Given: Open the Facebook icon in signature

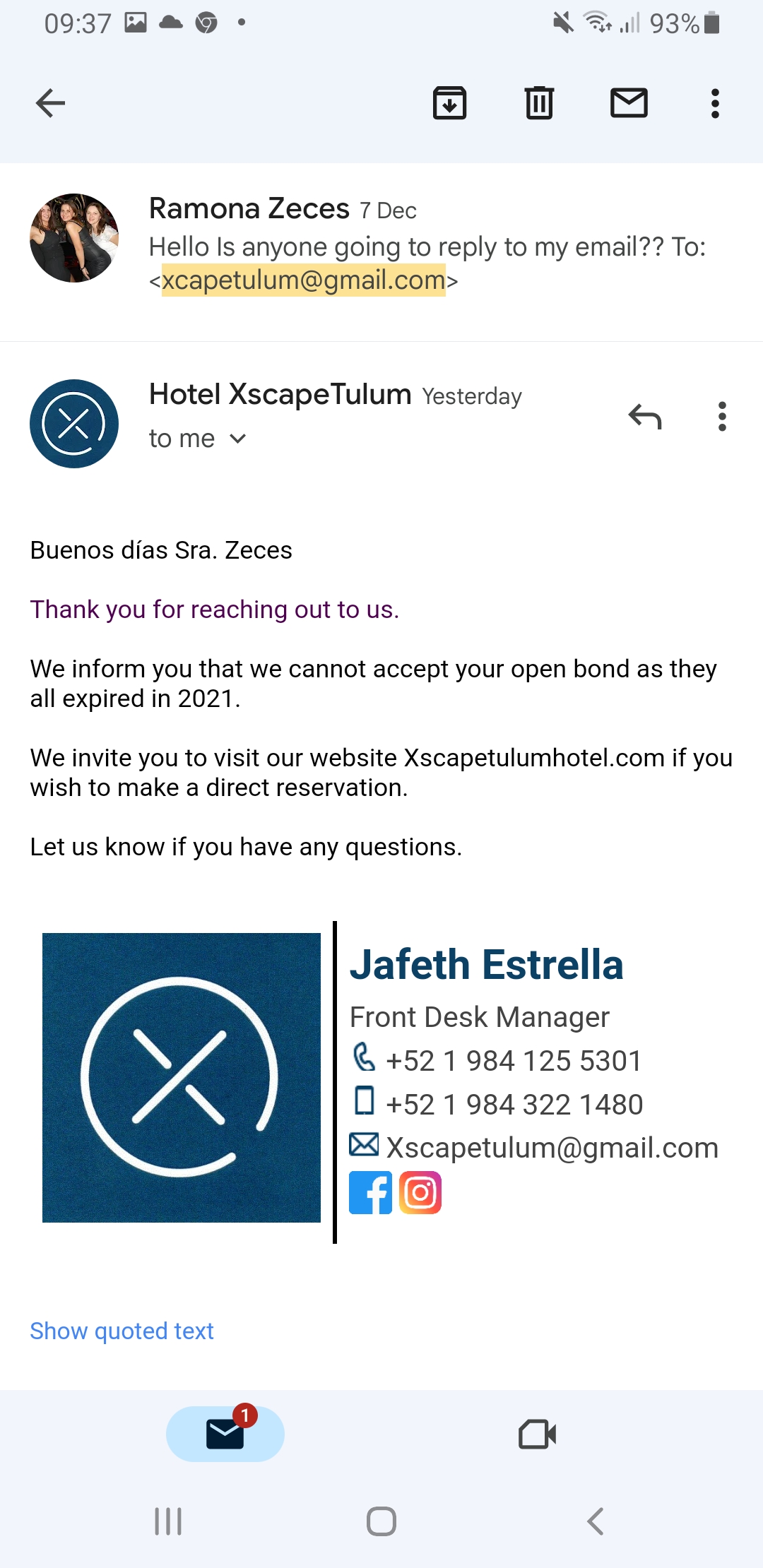Looking at the screenshot, I should [x=370, y=1193].
